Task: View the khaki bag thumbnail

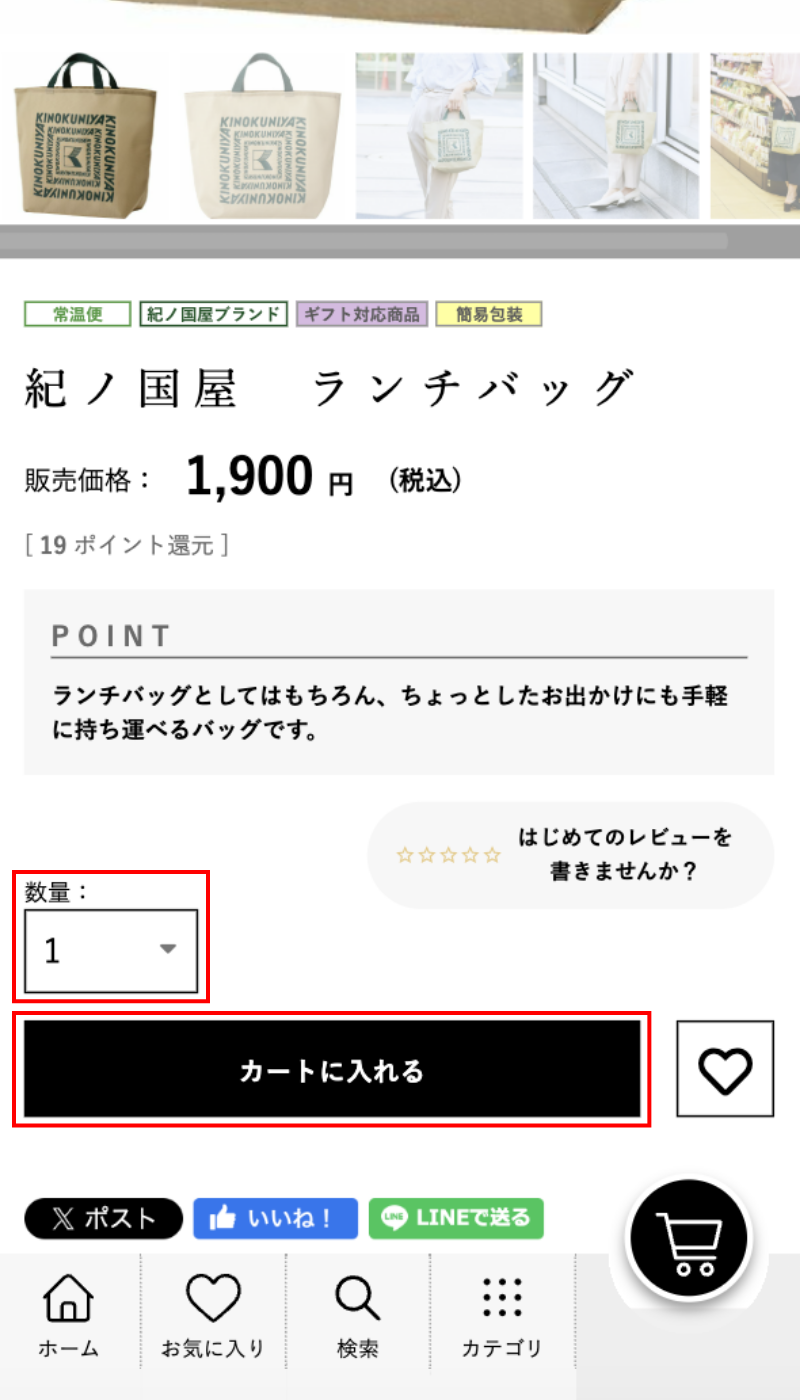Action: tap(85, 136)
